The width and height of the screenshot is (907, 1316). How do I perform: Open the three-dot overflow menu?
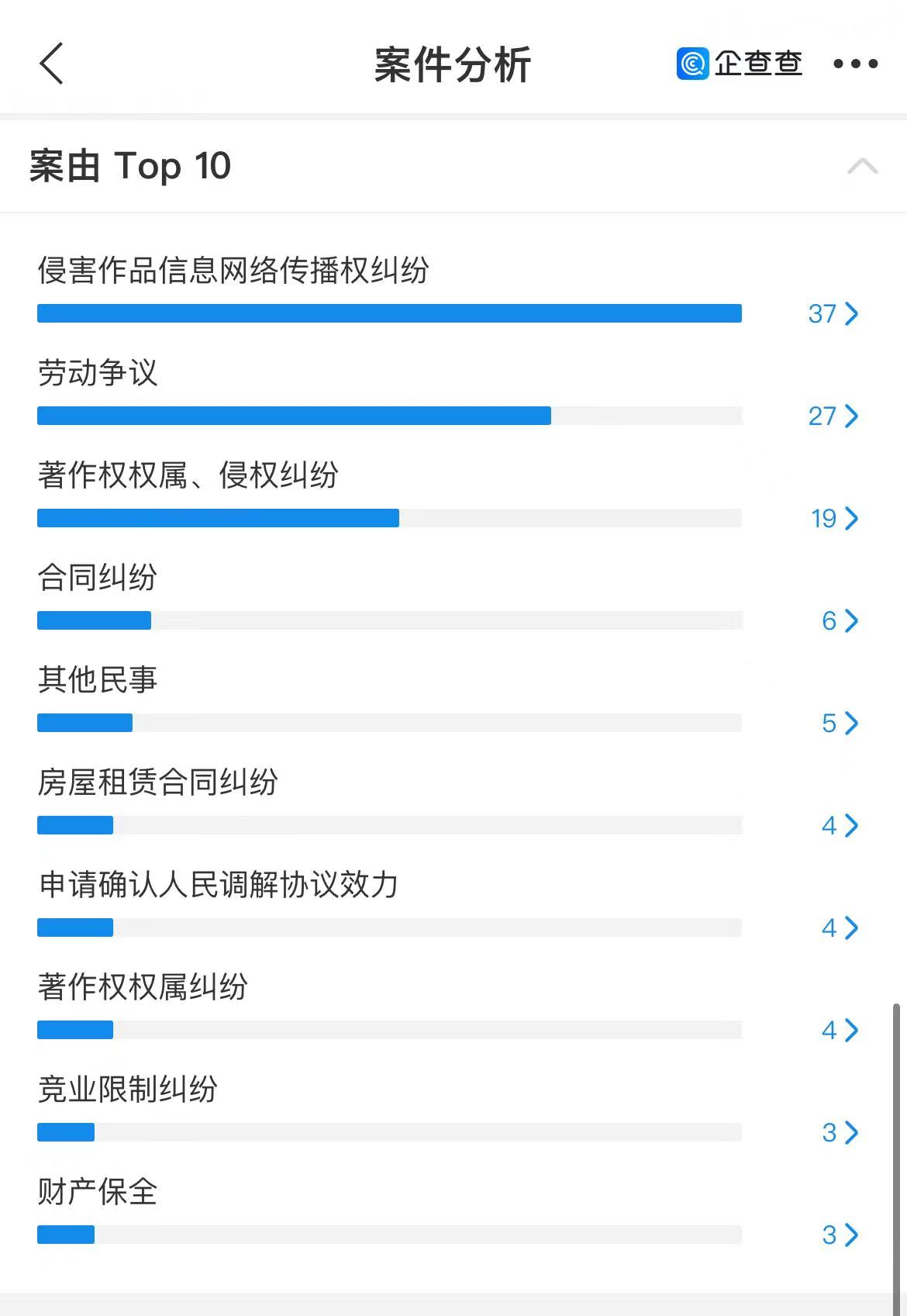point(855,64)
